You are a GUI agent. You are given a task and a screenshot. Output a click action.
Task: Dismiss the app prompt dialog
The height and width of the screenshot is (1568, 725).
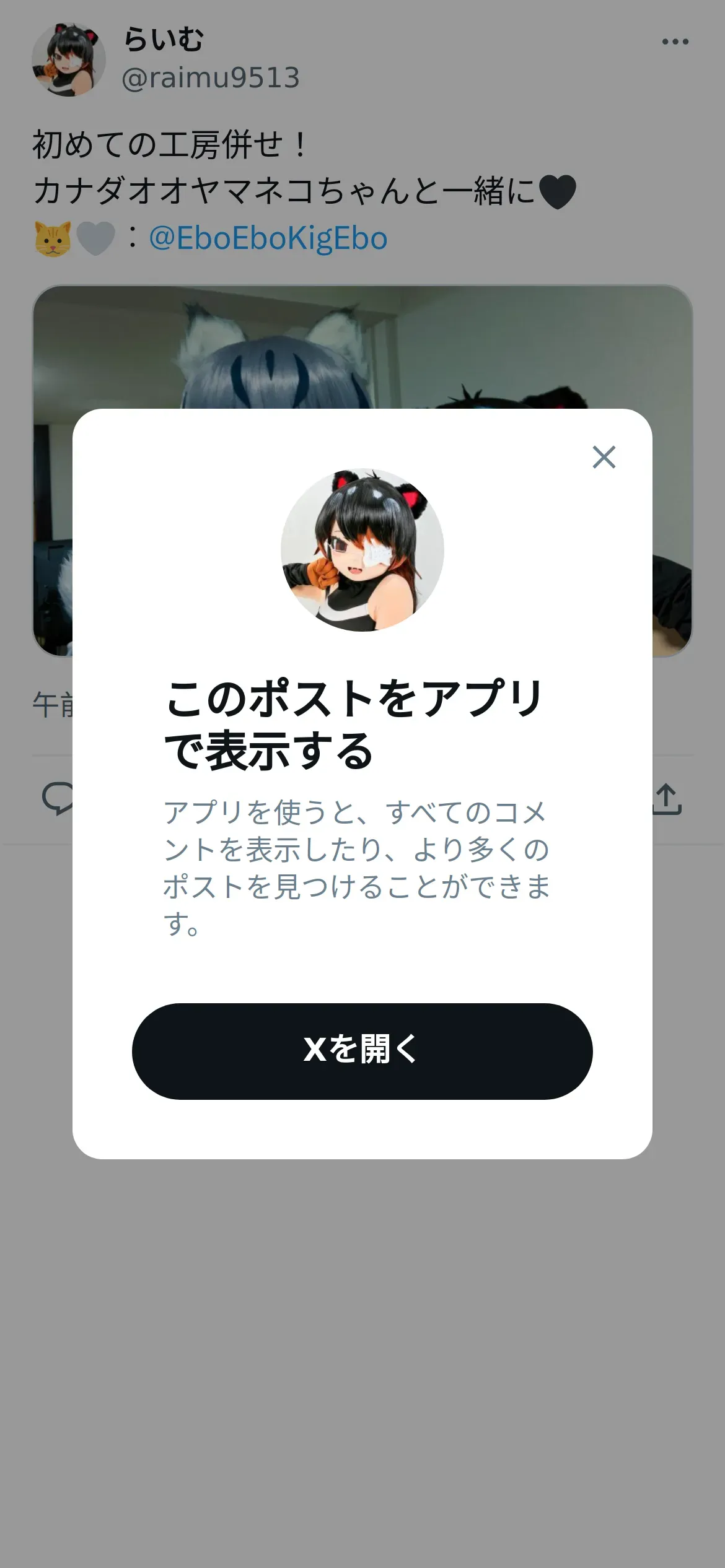tap(604, 457)
